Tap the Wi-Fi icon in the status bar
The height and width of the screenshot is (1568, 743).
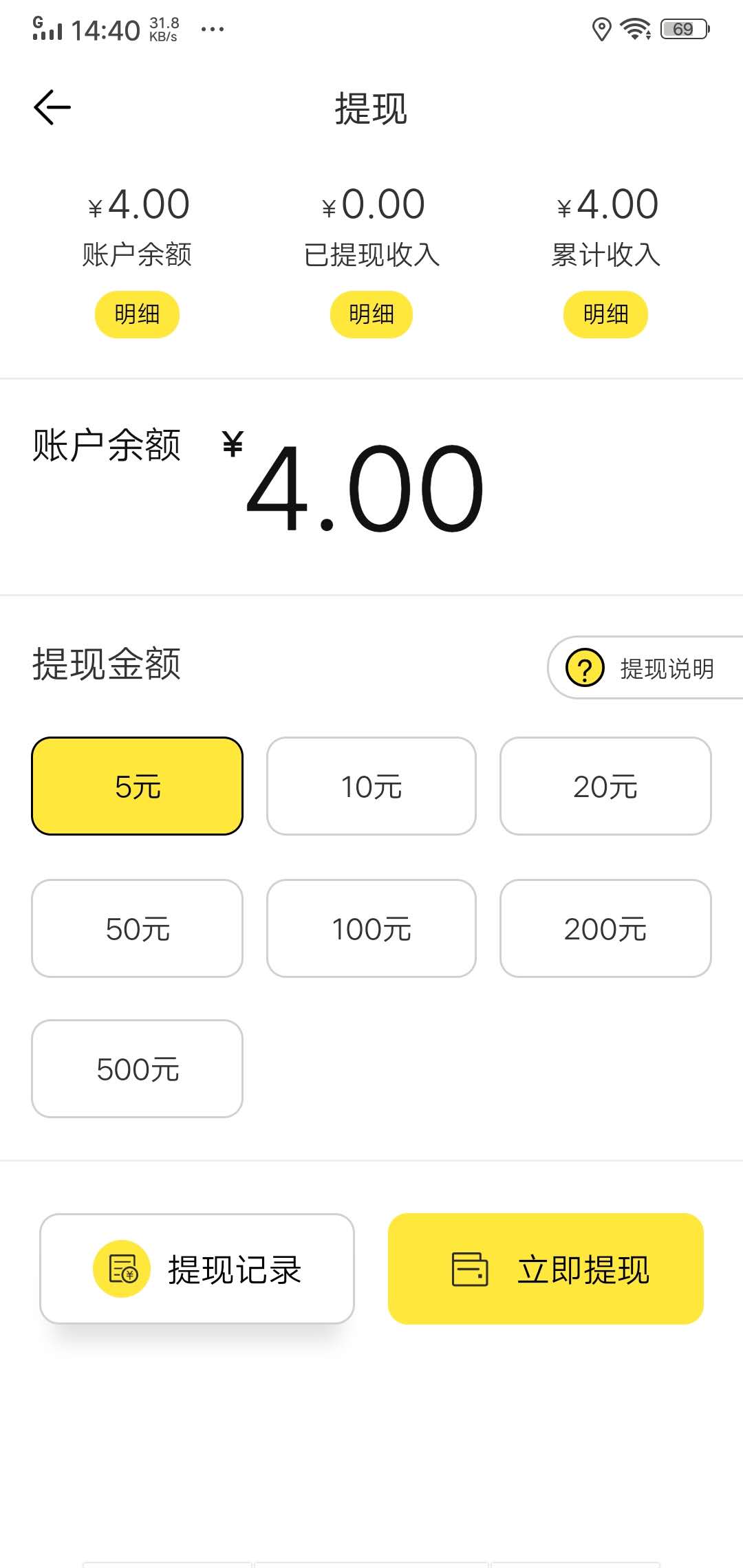click(x=636, y=29)
